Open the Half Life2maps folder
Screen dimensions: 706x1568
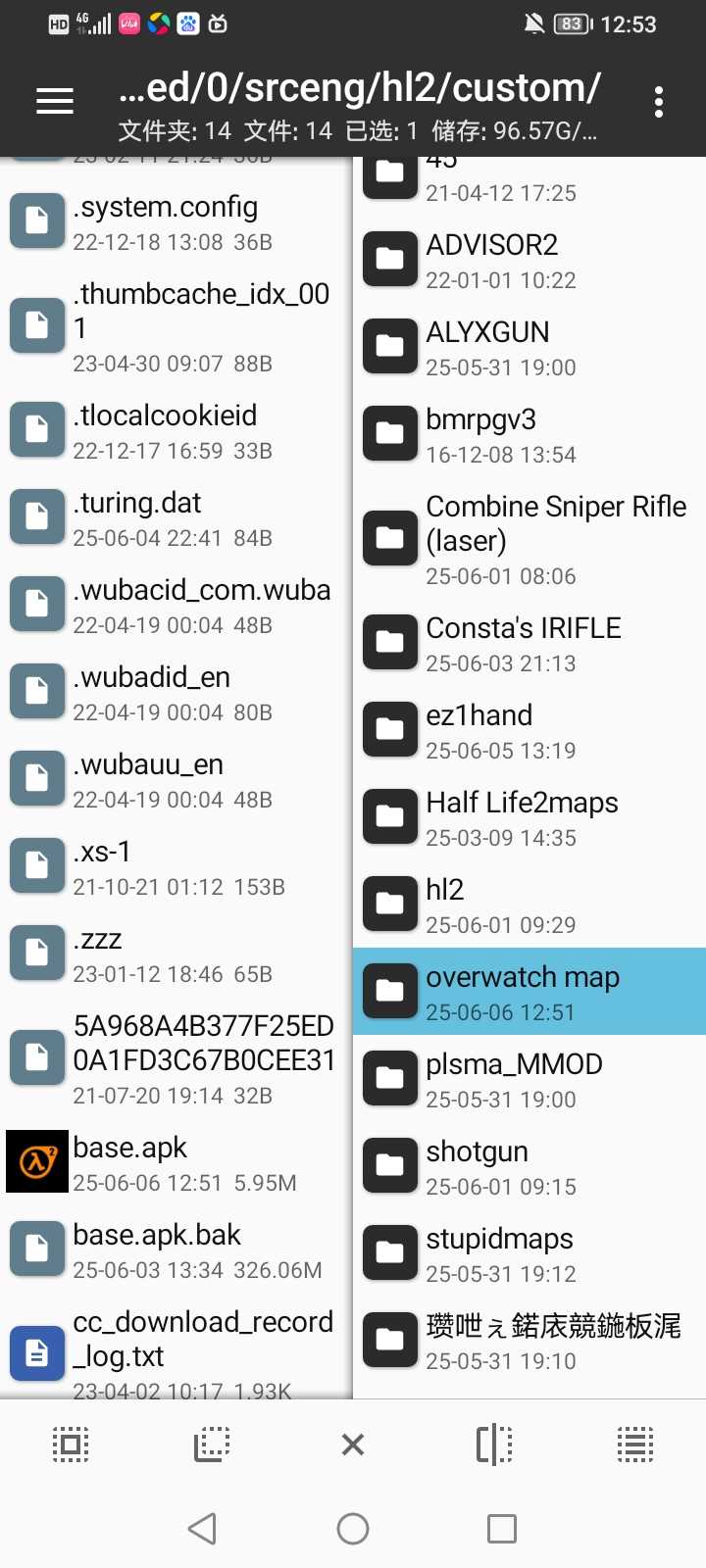tap(529, 817)
